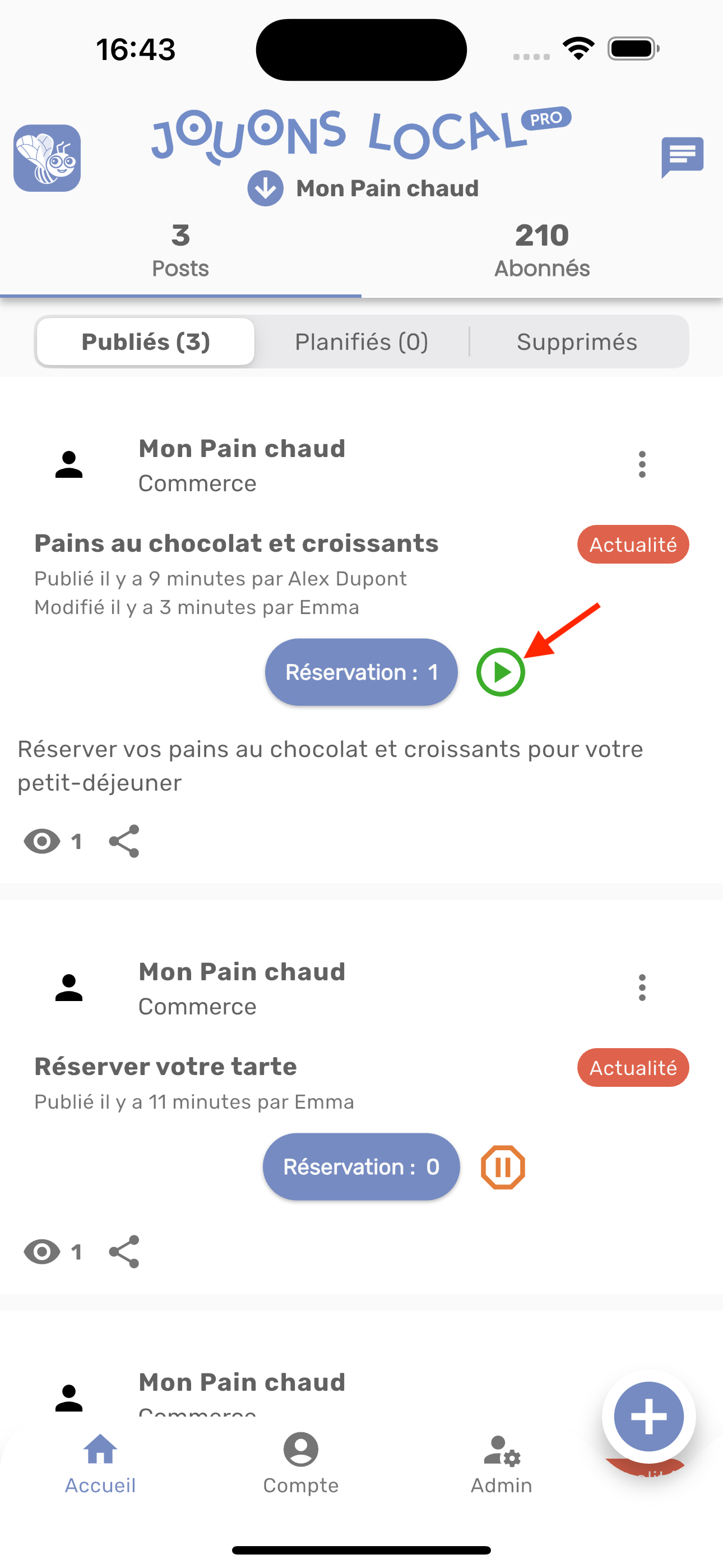Image resolution: width=723 pixels, height=1568 pixels.
Task: Open the messages chat icon
Action: coord(682,156)
